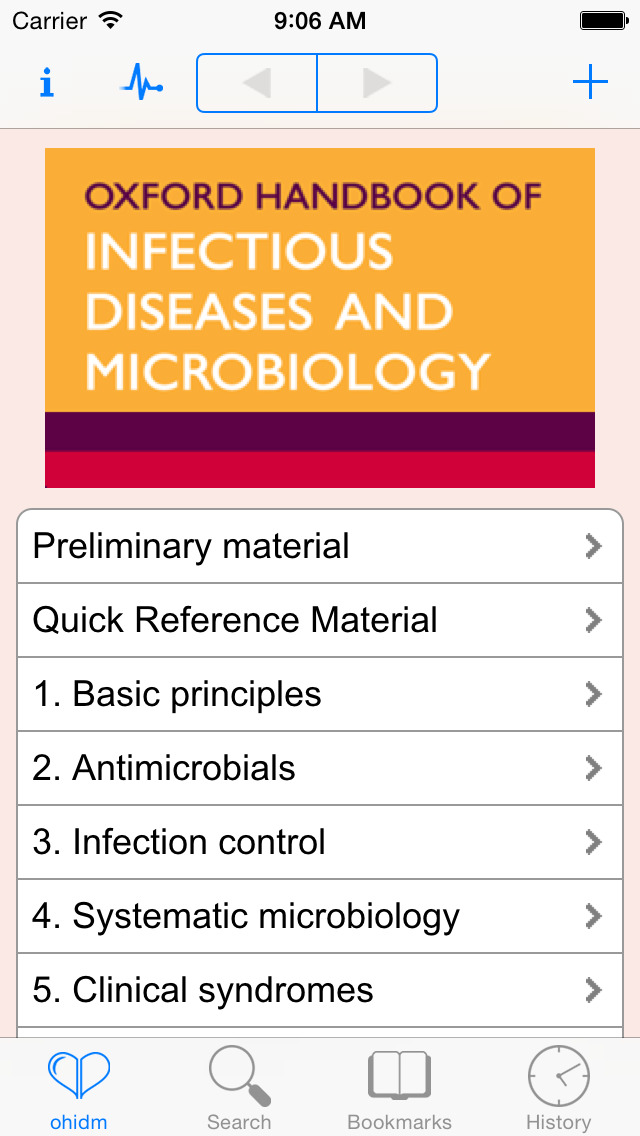
Task: Open chapter 4 Systematic microbiology
Action: 320,916
